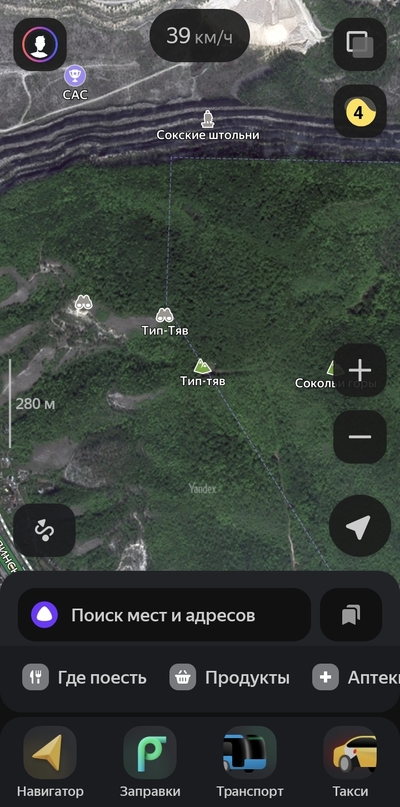Select the Аптеки chip
This screenshot has height=807, width=400.
[x=355, y=677]
